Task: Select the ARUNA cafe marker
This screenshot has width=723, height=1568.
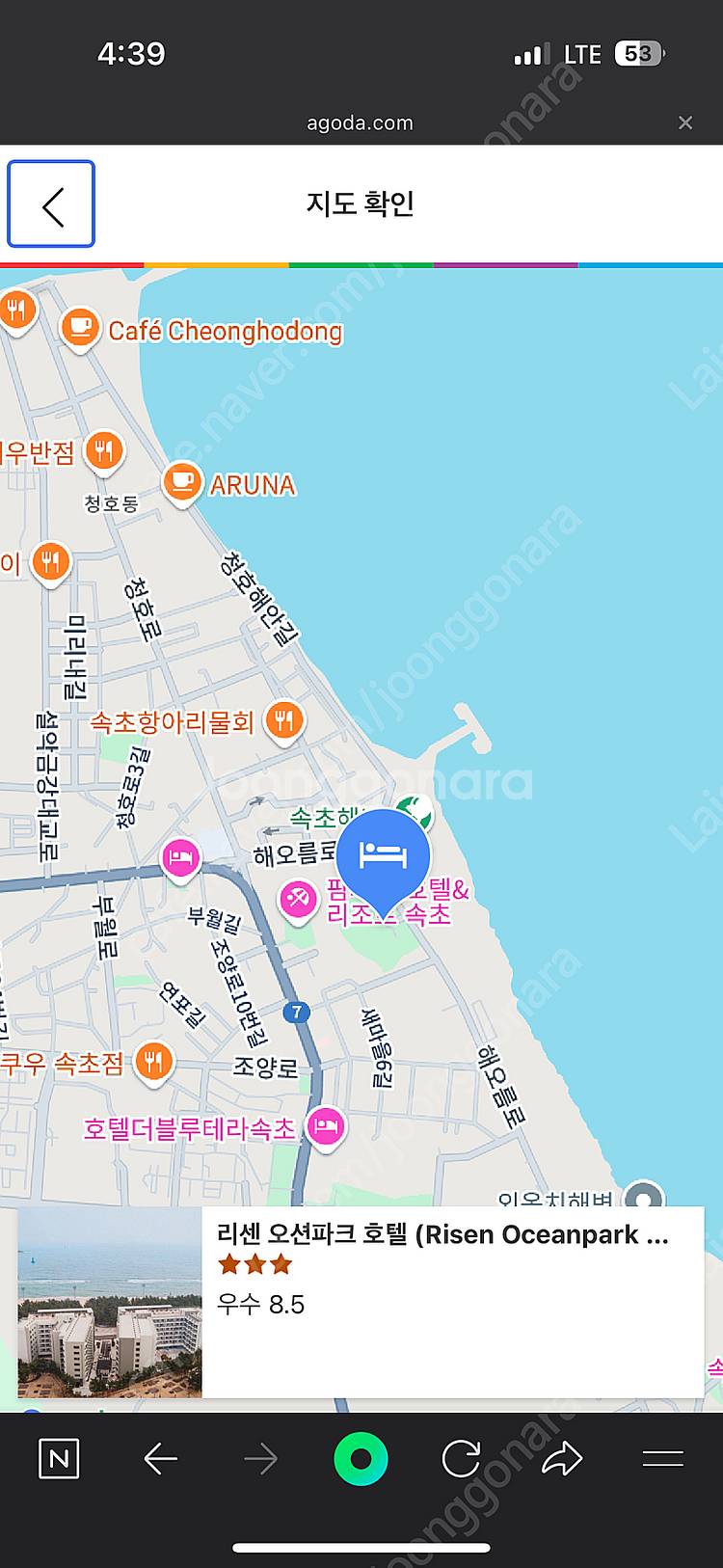Action: pyautogui.click(x=182, y=485)
